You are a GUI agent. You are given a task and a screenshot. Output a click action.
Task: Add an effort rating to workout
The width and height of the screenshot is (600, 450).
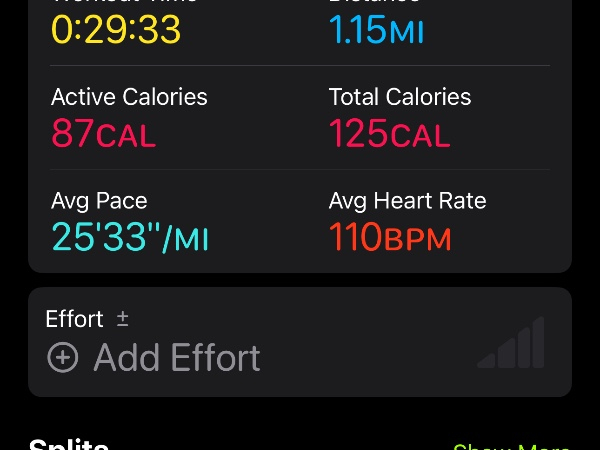155,357
